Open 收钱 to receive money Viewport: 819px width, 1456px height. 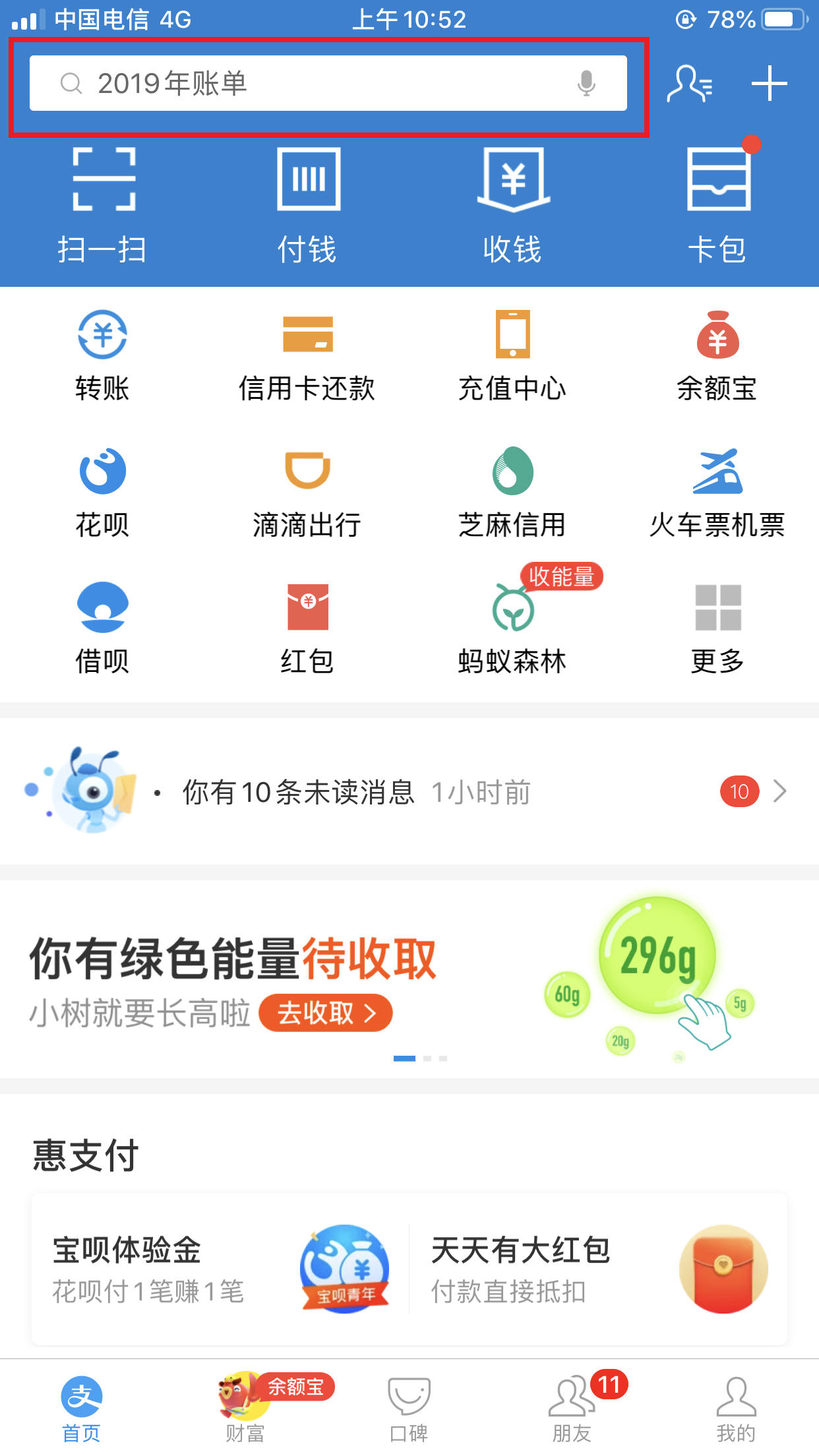513,204
